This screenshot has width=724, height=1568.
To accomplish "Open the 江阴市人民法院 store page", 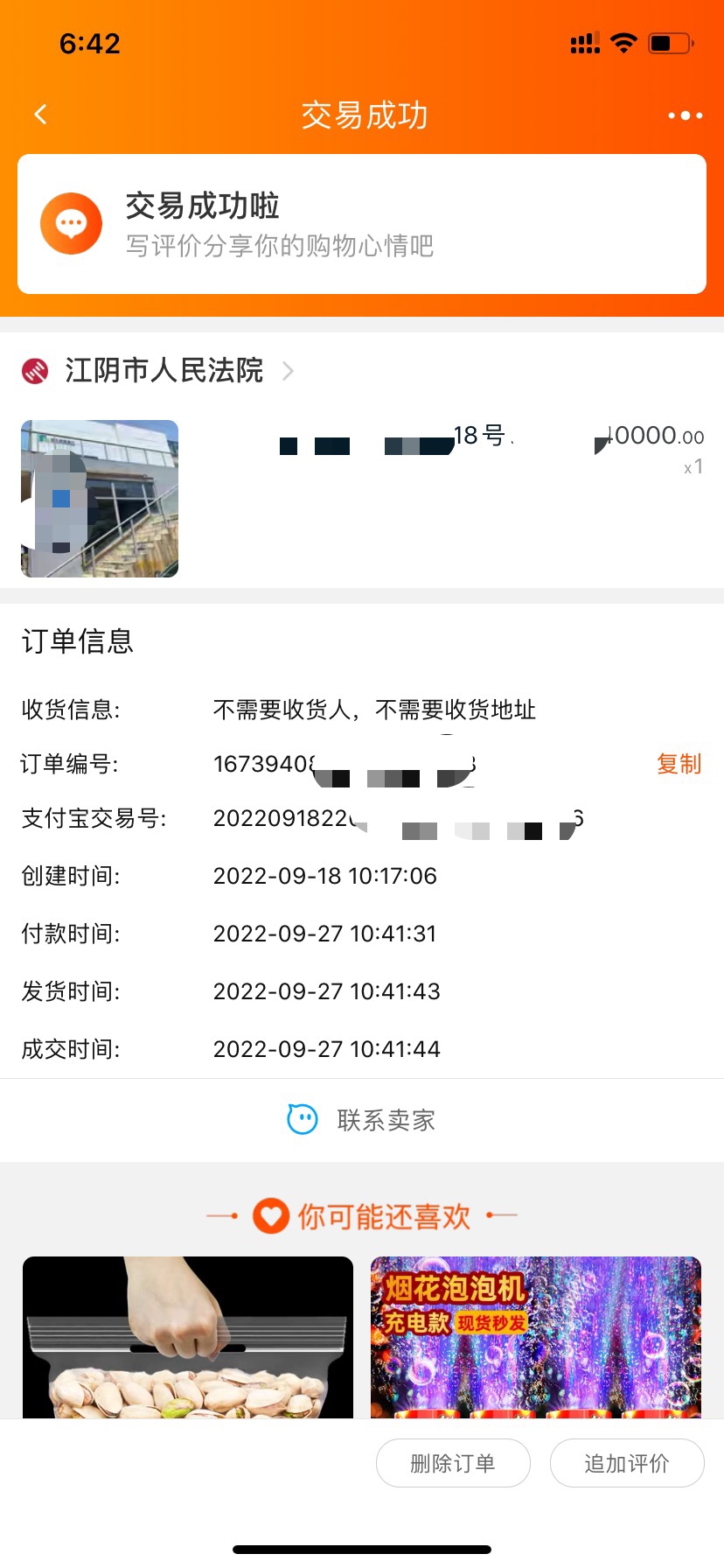I will click(x=164, y=371).
